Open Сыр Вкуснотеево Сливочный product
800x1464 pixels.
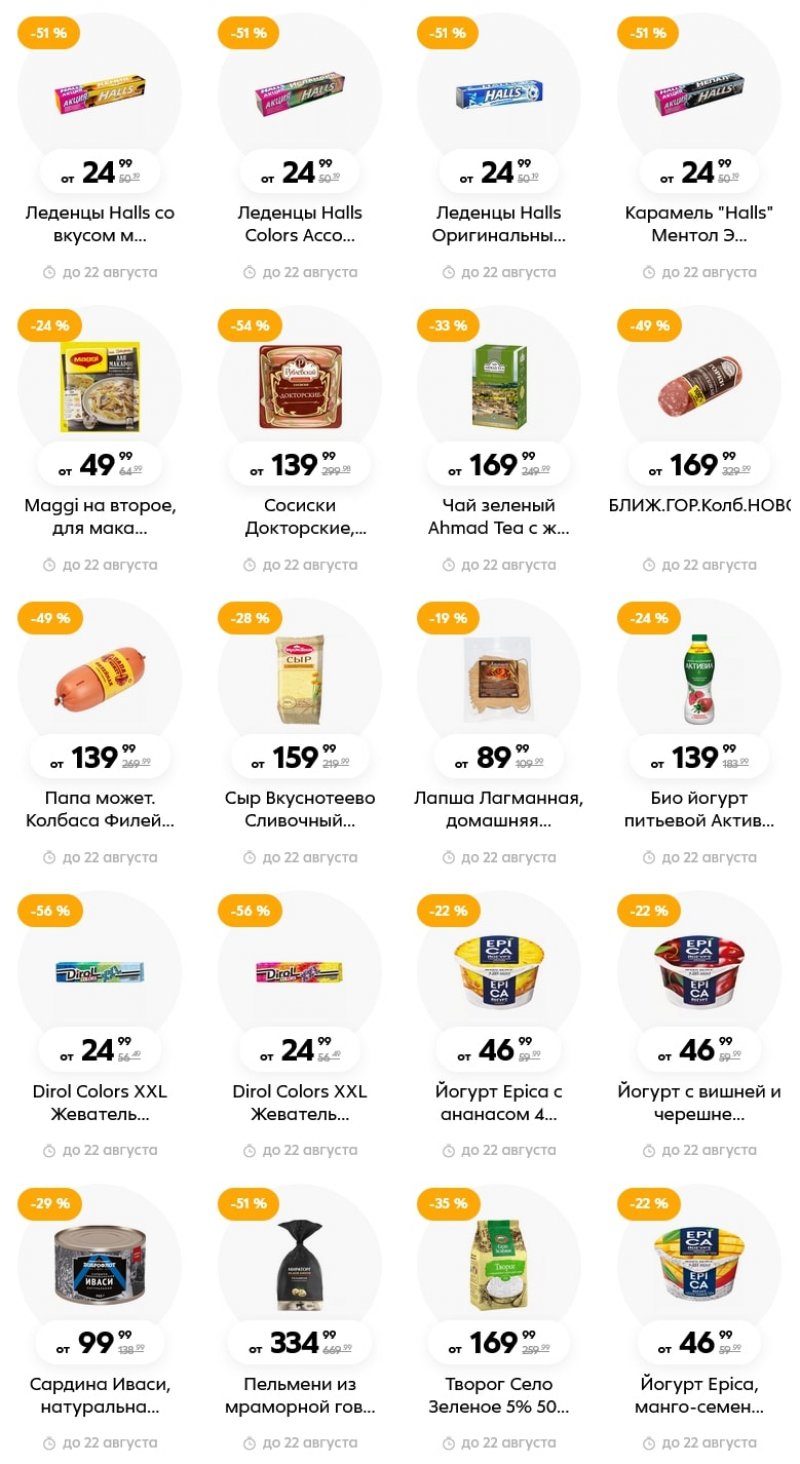tap(299, 809)
